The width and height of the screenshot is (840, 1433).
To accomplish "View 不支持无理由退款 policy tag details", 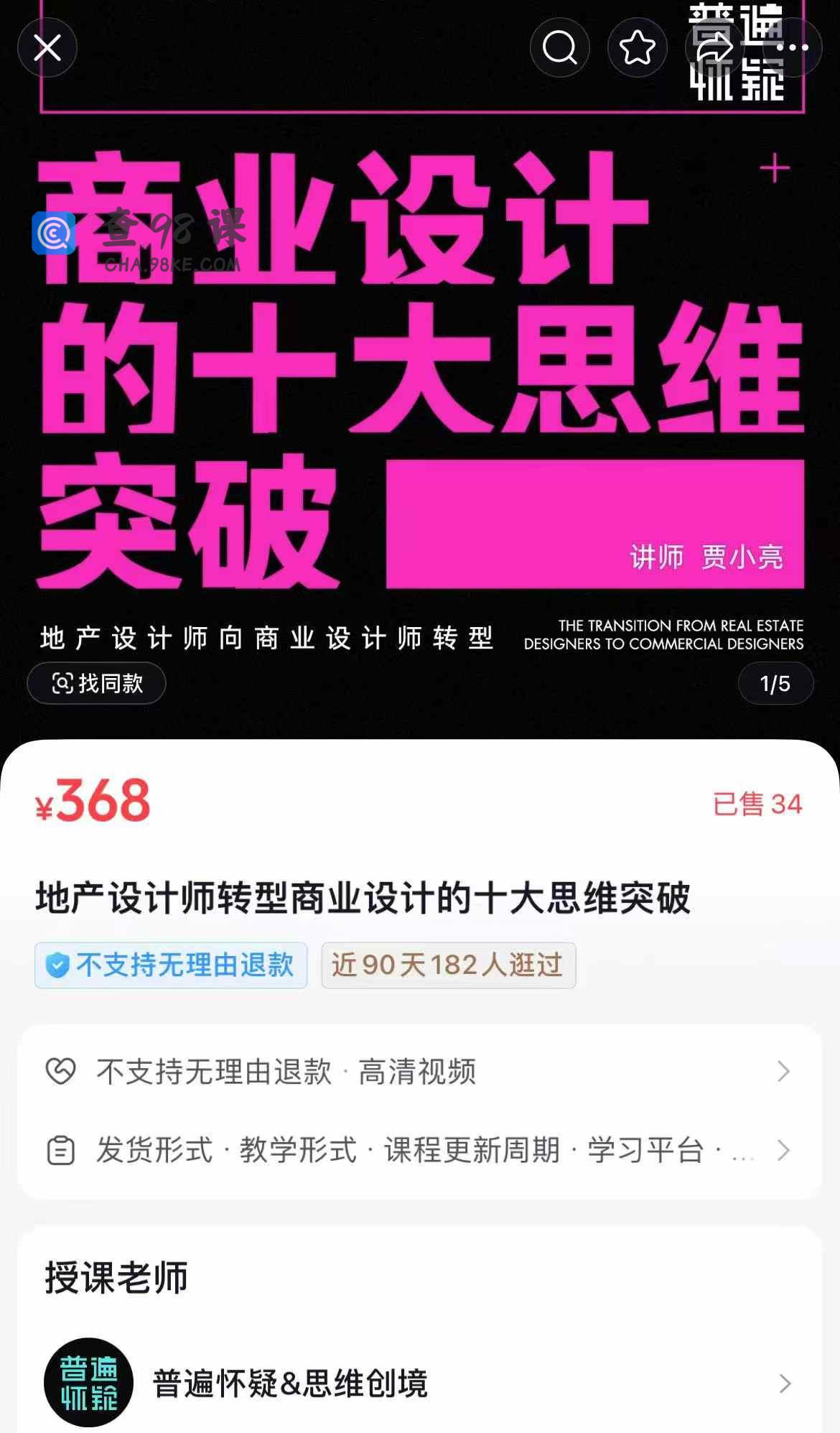I will tap(171, 965).
